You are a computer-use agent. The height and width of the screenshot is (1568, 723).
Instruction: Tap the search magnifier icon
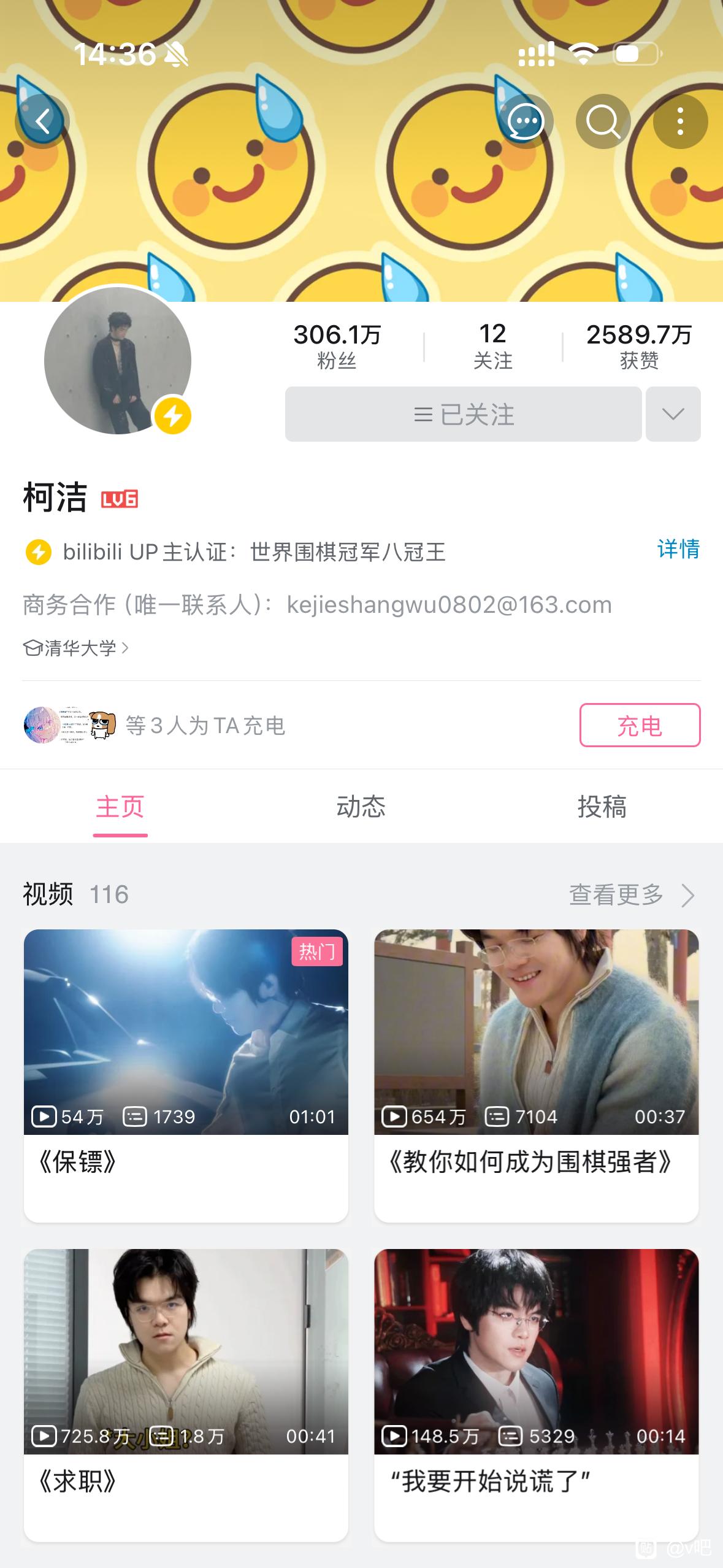(603, 121)
